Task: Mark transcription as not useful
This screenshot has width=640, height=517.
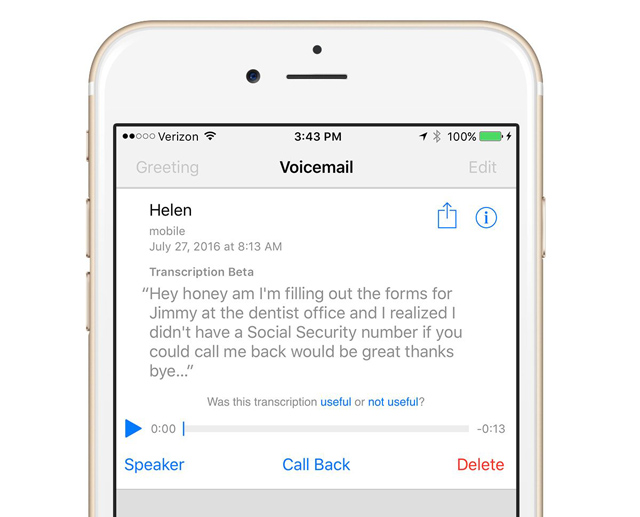Action: (393, 402)
